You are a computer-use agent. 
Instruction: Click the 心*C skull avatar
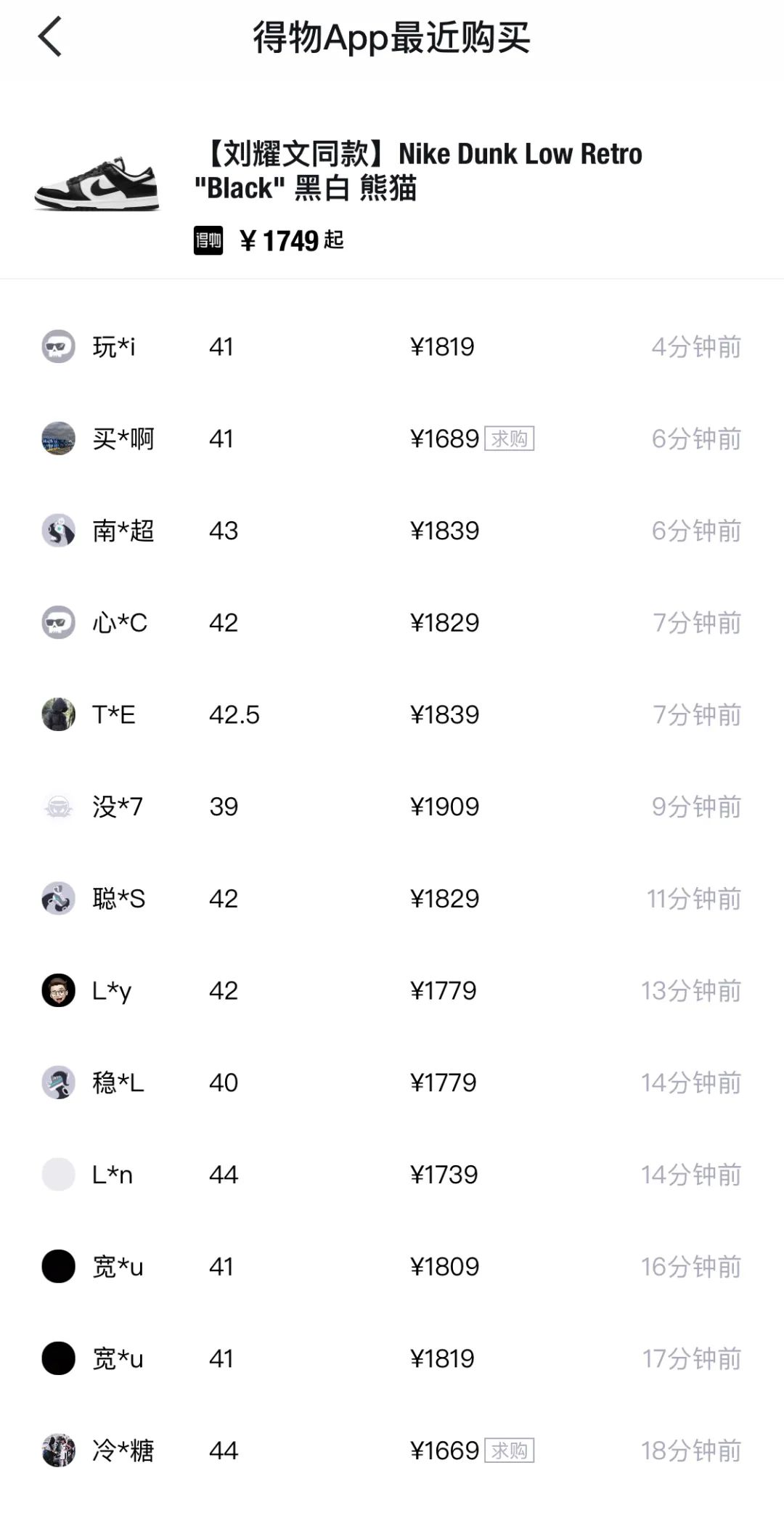click(58, 622)
